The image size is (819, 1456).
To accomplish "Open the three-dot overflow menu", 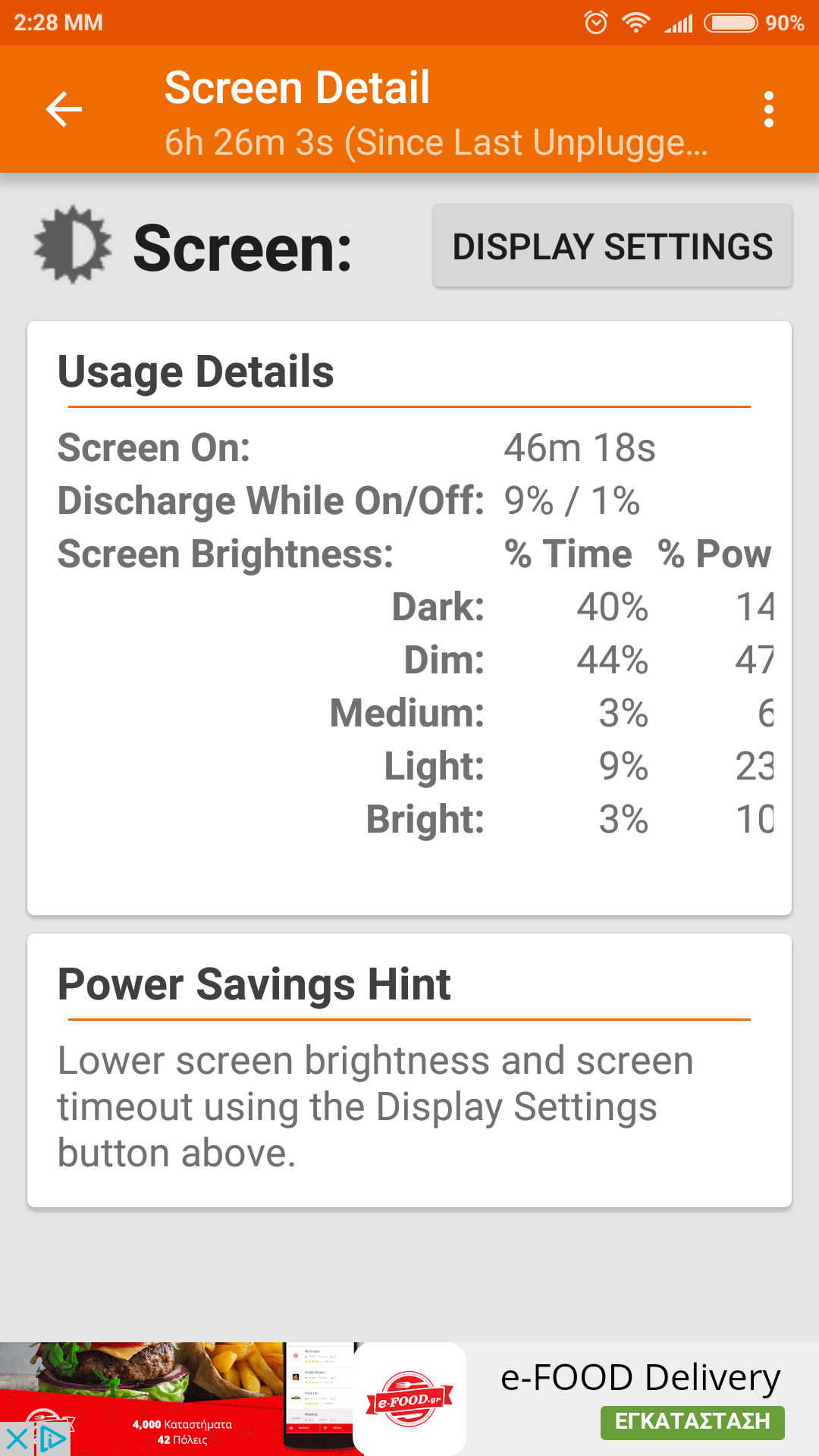I will click(x=768, y=110).
